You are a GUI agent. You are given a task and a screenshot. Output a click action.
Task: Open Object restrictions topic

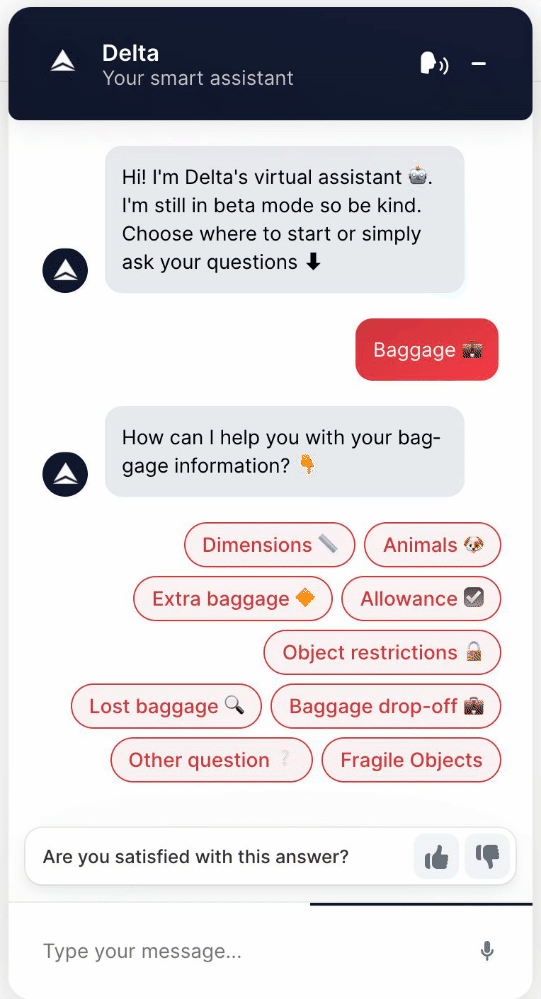point(382,652)
